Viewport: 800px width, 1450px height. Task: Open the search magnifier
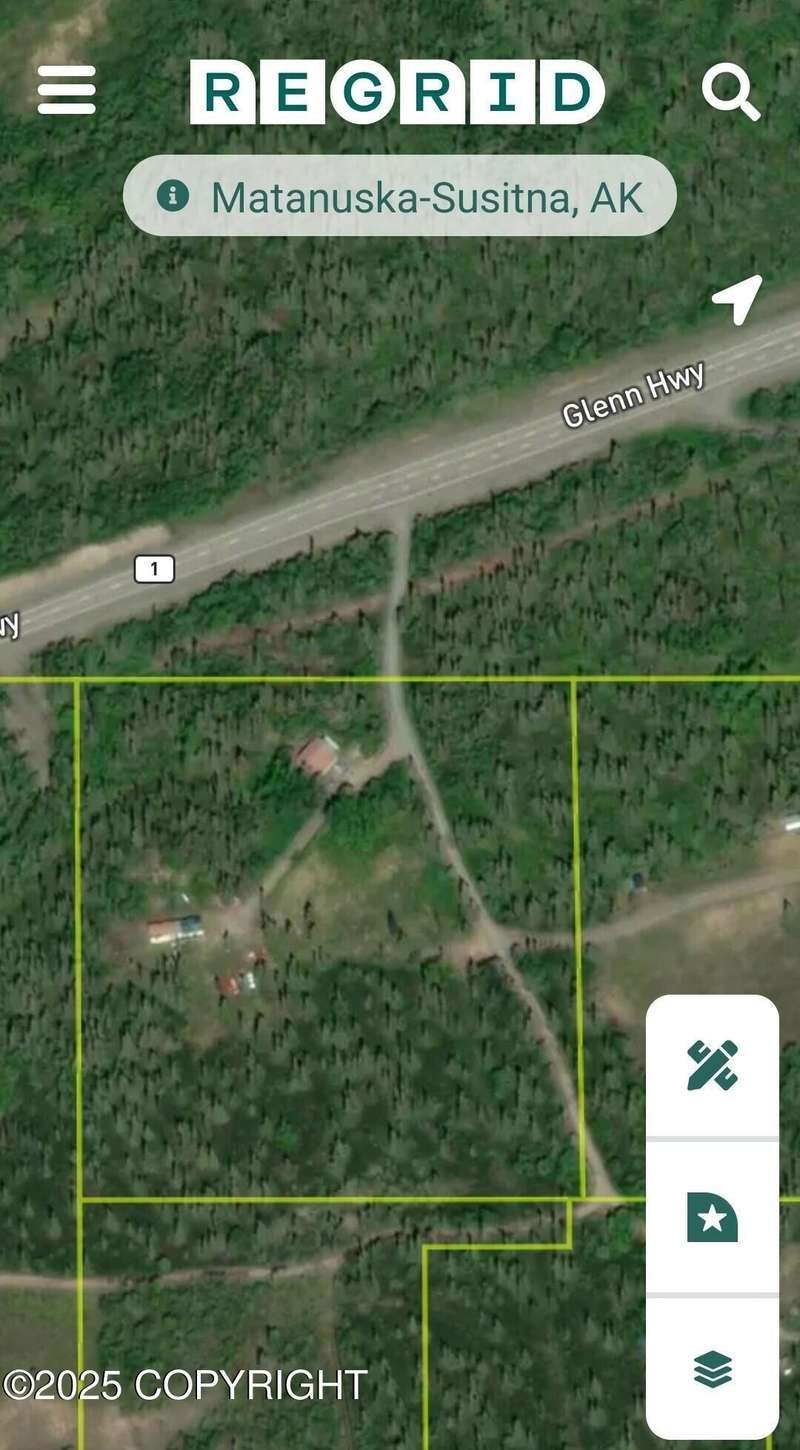tap(730, 92)
